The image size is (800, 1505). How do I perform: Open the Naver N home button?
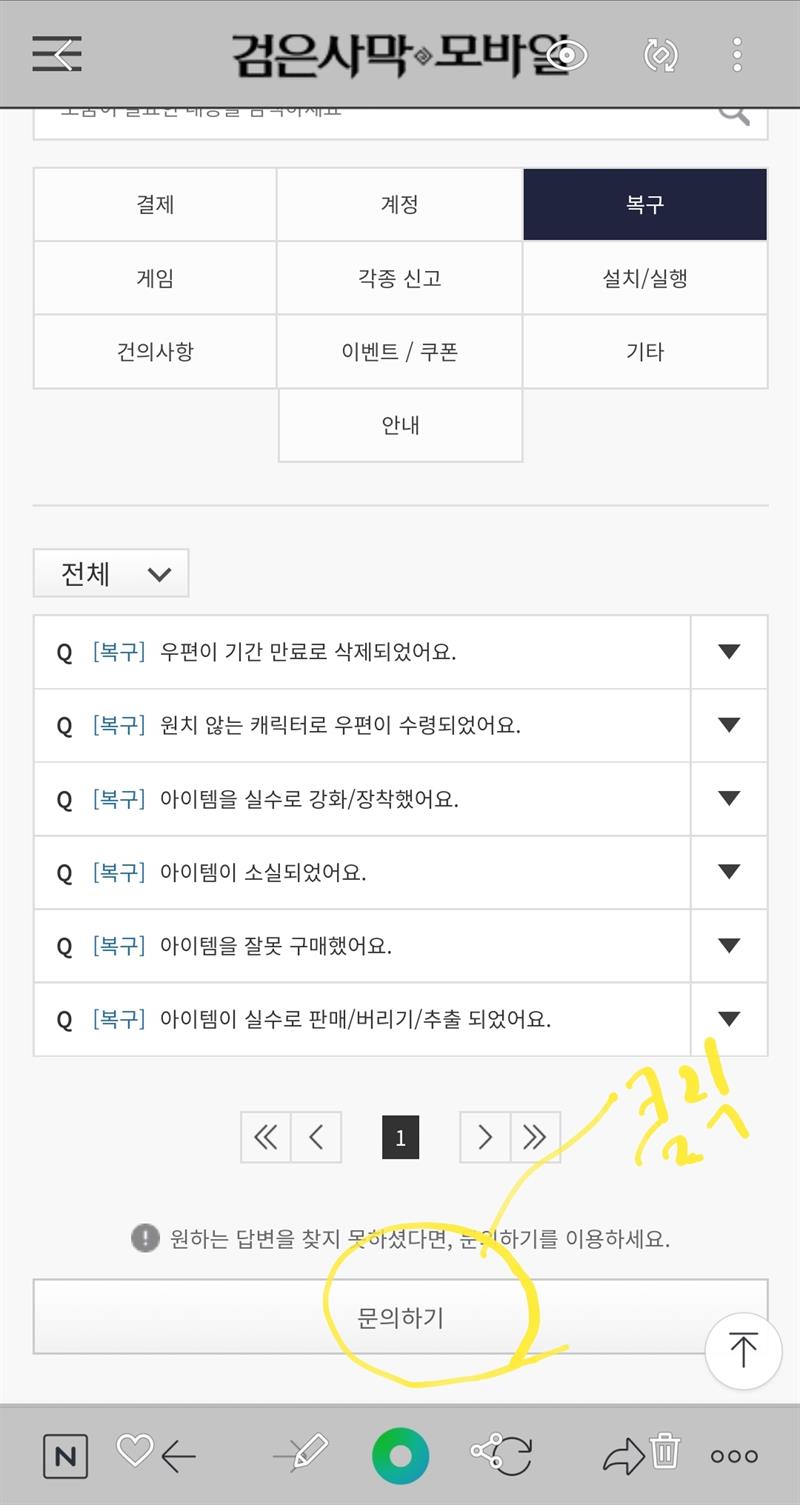point(65,1455)
